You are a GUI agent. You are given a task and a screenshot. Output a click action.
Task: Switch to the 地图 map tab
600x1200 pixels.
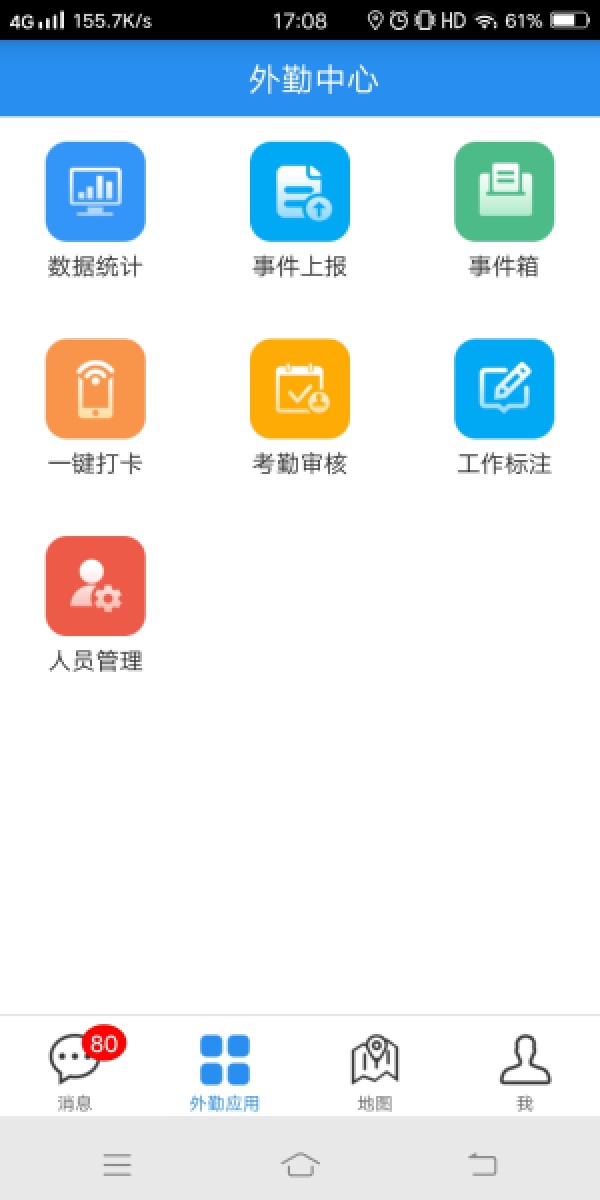pos(375,1070)
